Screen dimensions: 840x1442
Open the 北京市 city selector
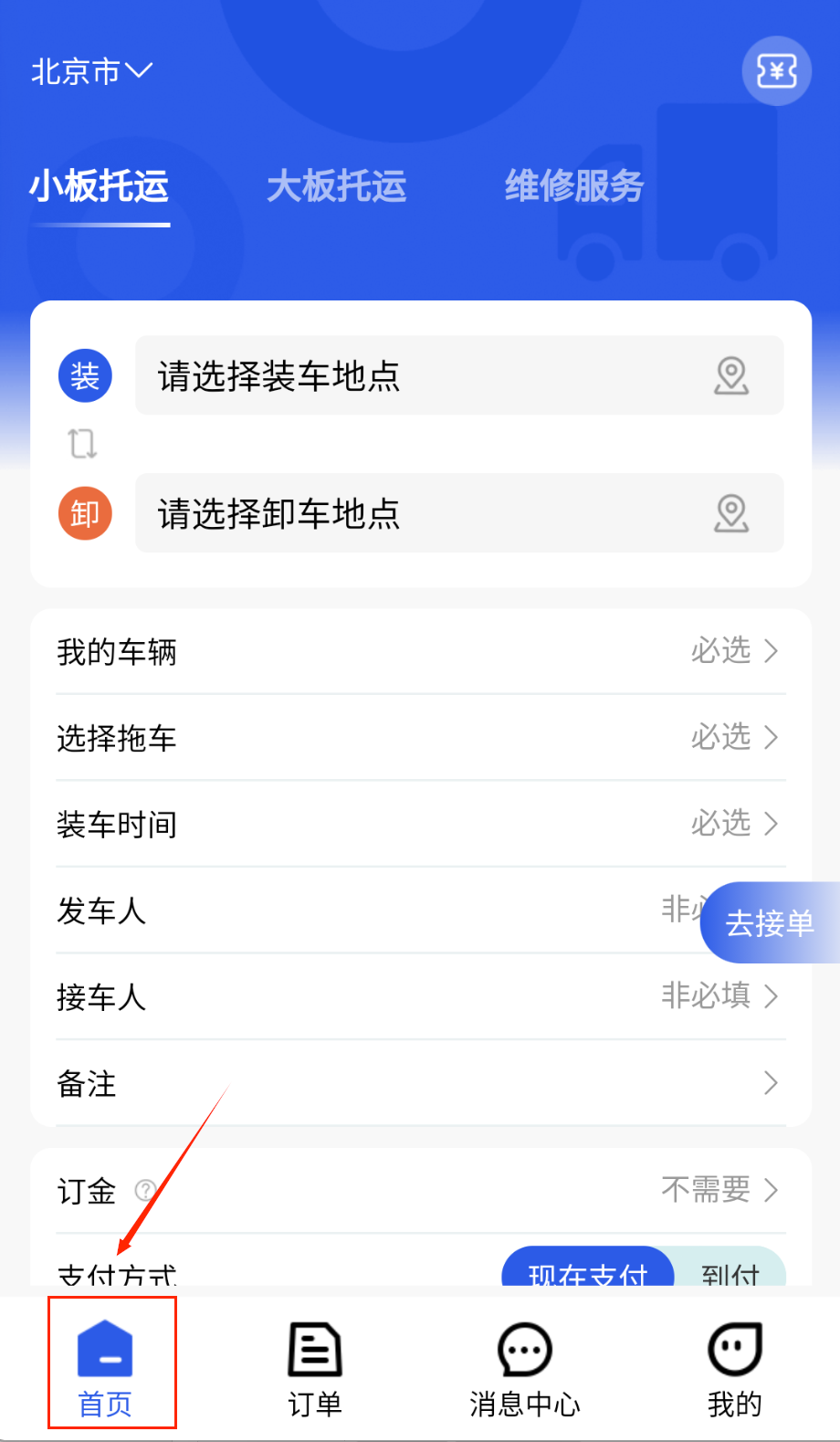click(x=91, y=71)
